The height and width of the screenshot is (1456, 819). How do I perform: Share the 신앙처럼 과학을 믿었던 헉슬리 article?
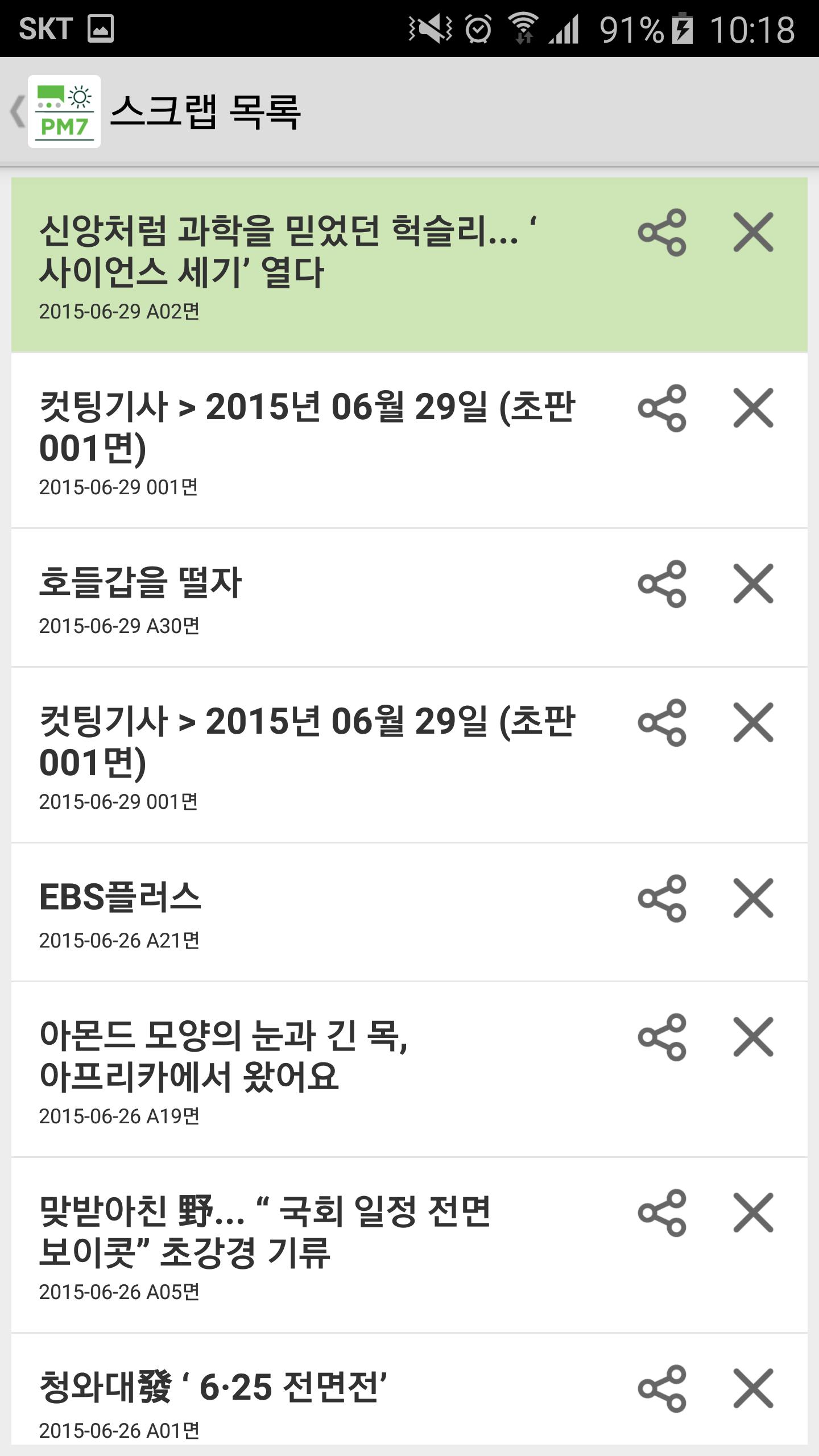click(x=662, y=232)
